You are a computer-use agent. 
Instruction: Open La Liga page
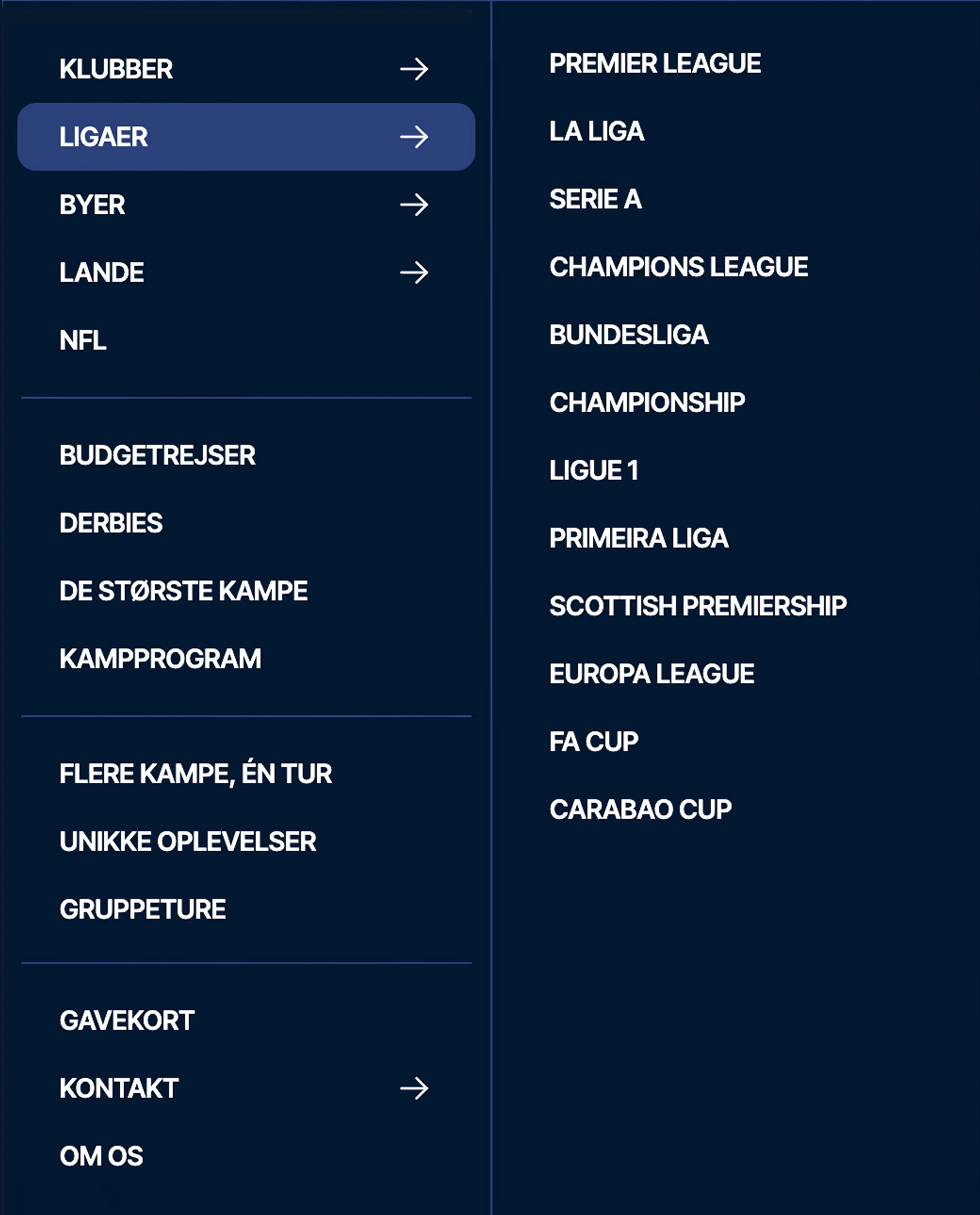click(597, 131)
